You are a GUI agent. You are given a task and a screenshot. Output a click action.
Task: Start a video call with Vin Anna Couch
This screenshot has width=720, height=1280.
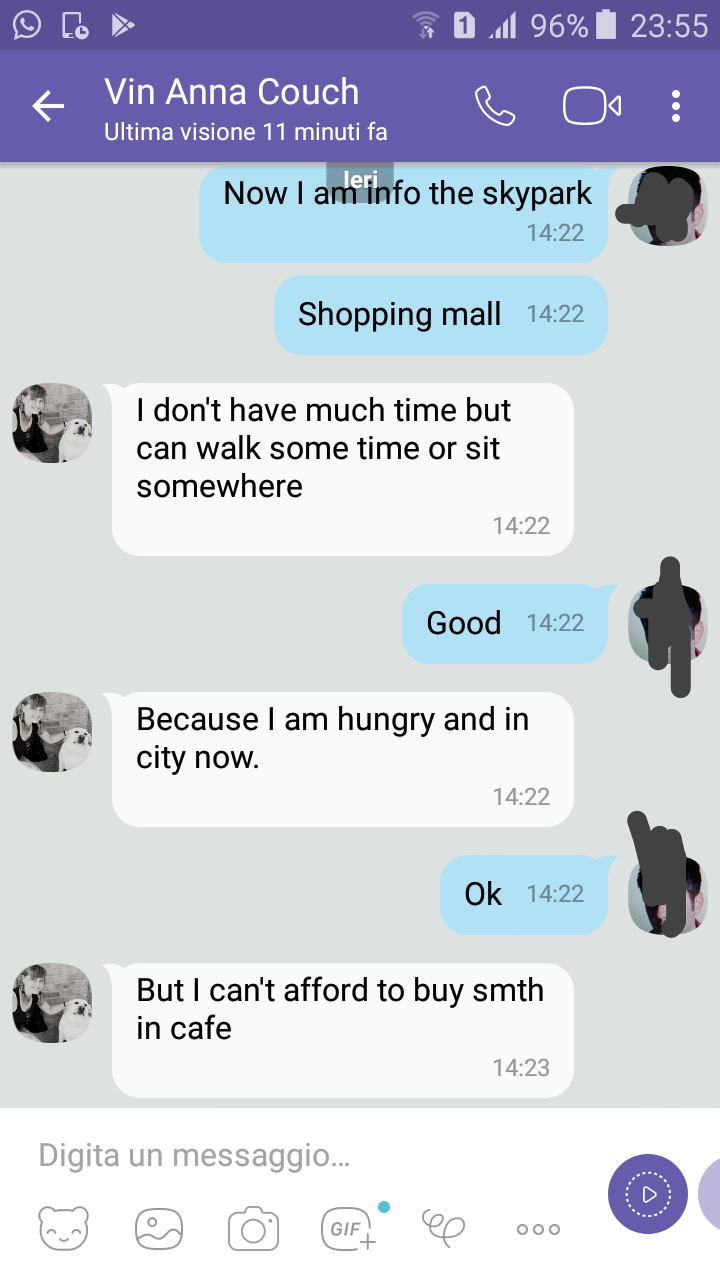click(x=592, y=106)
